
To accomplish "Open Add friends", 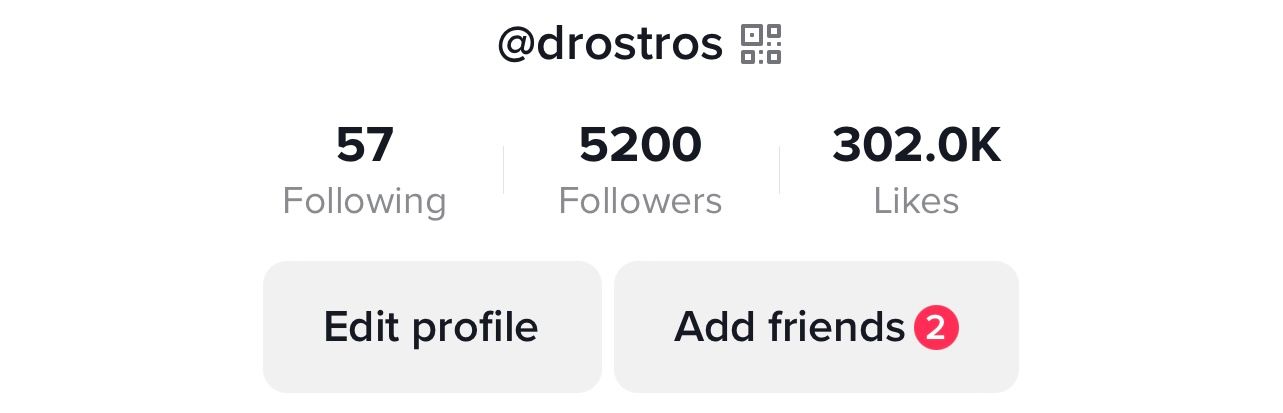I will [x=815, y=327].
